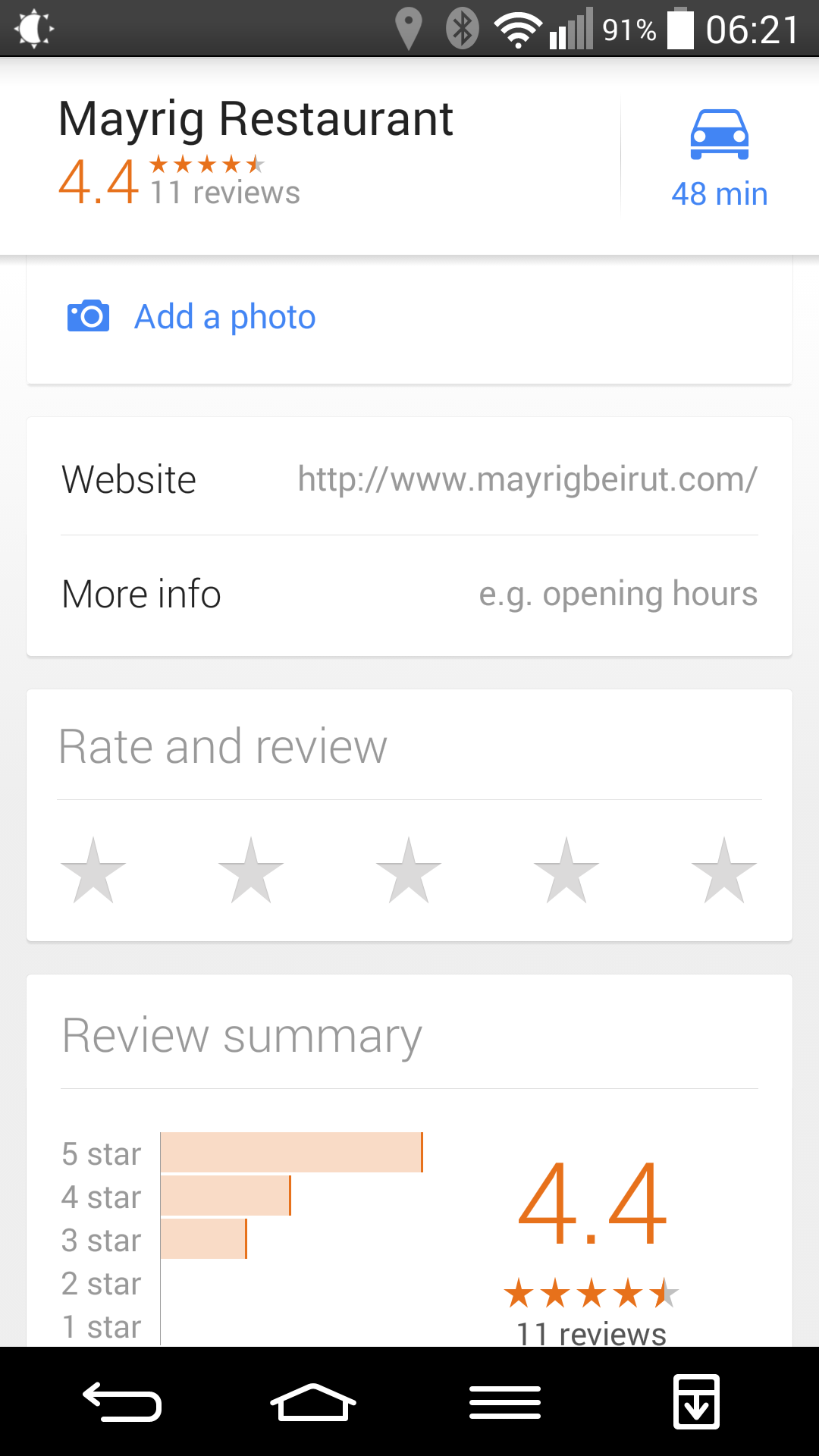Expand the Review summary section
This screenshot has width=819, height=1456.
(241, 1036)
